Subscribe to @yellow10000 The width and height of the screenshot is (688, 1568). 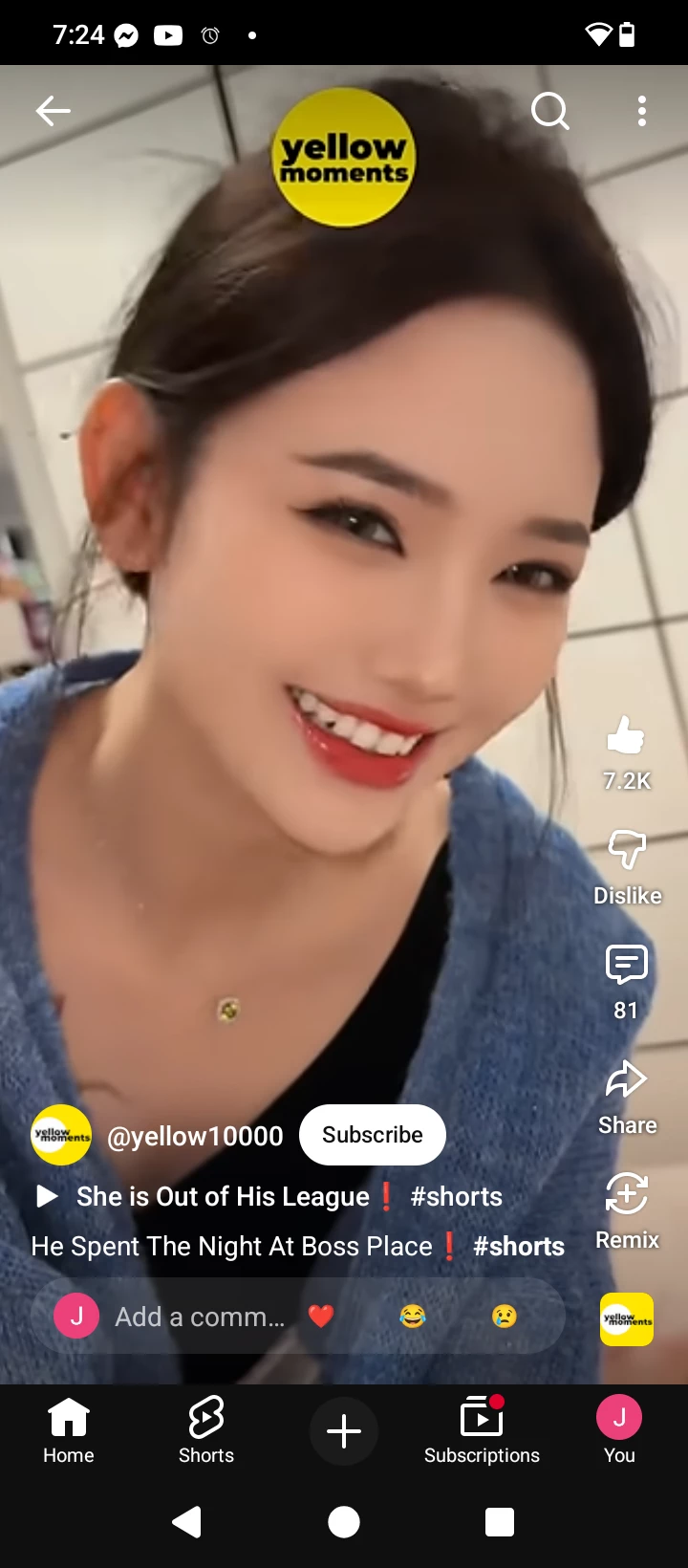[x=373, y=1135]
